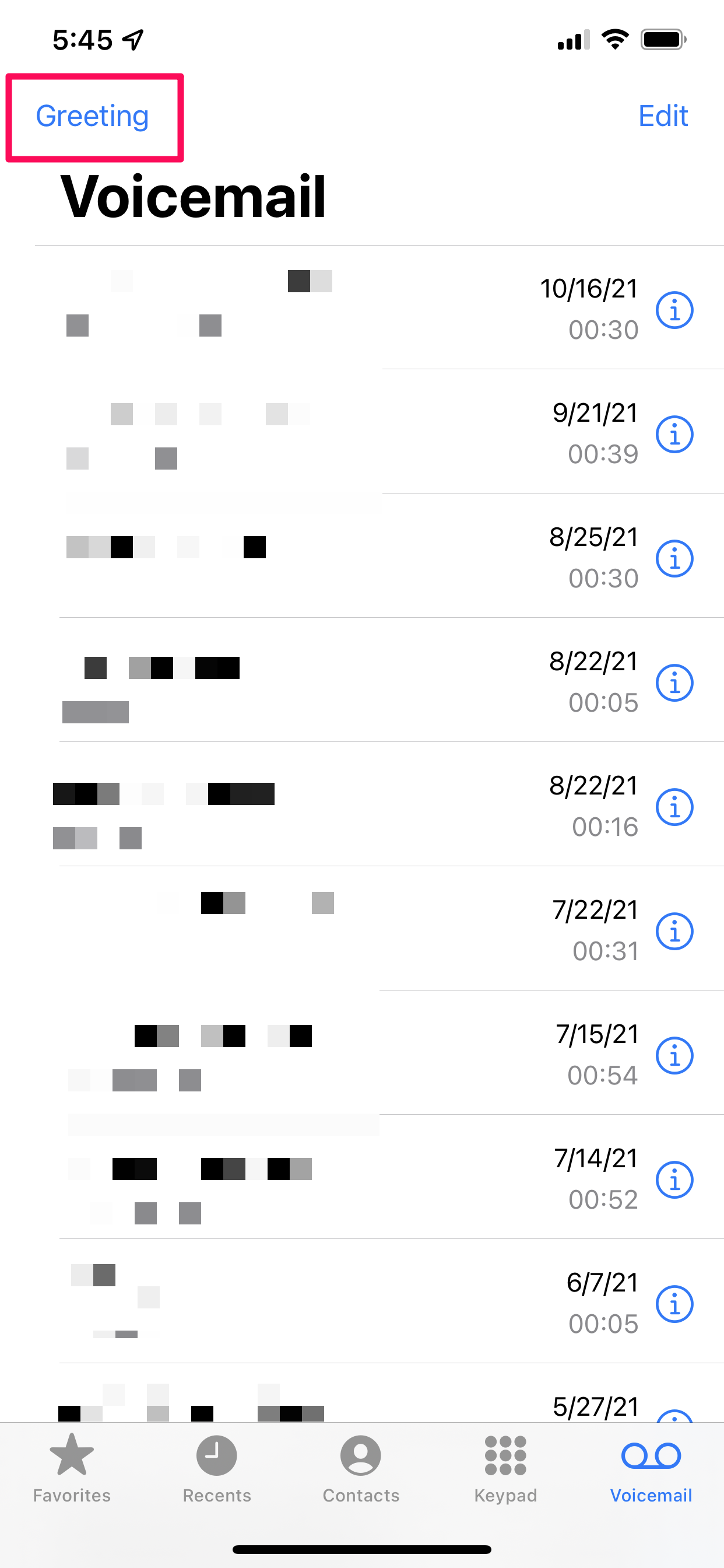724x1568 pixels.
Task: Switch to the Keypad tab
Action: tap(505, 1468)
